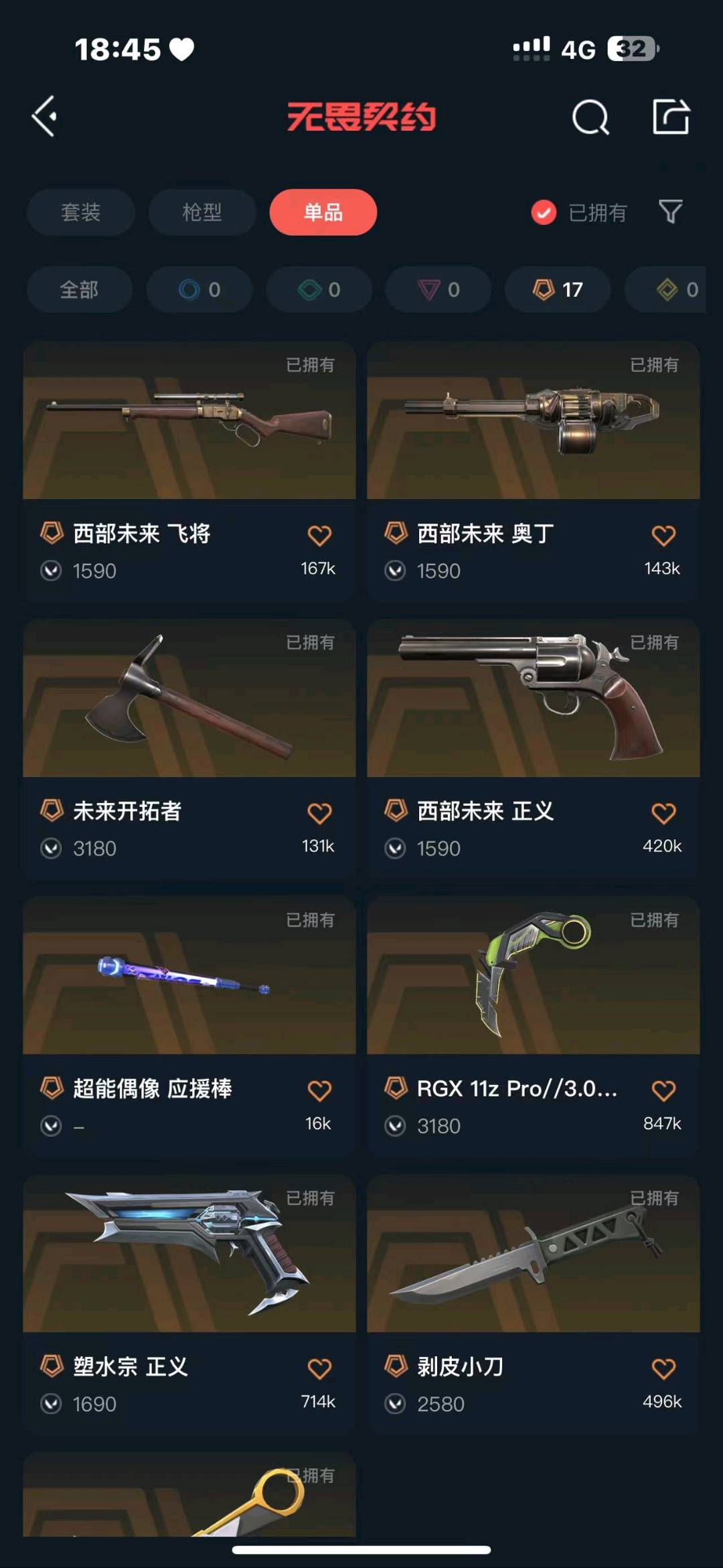Filter by the blue circle tier chip
Screen dimensions: 723x1568
click(199, 289)
